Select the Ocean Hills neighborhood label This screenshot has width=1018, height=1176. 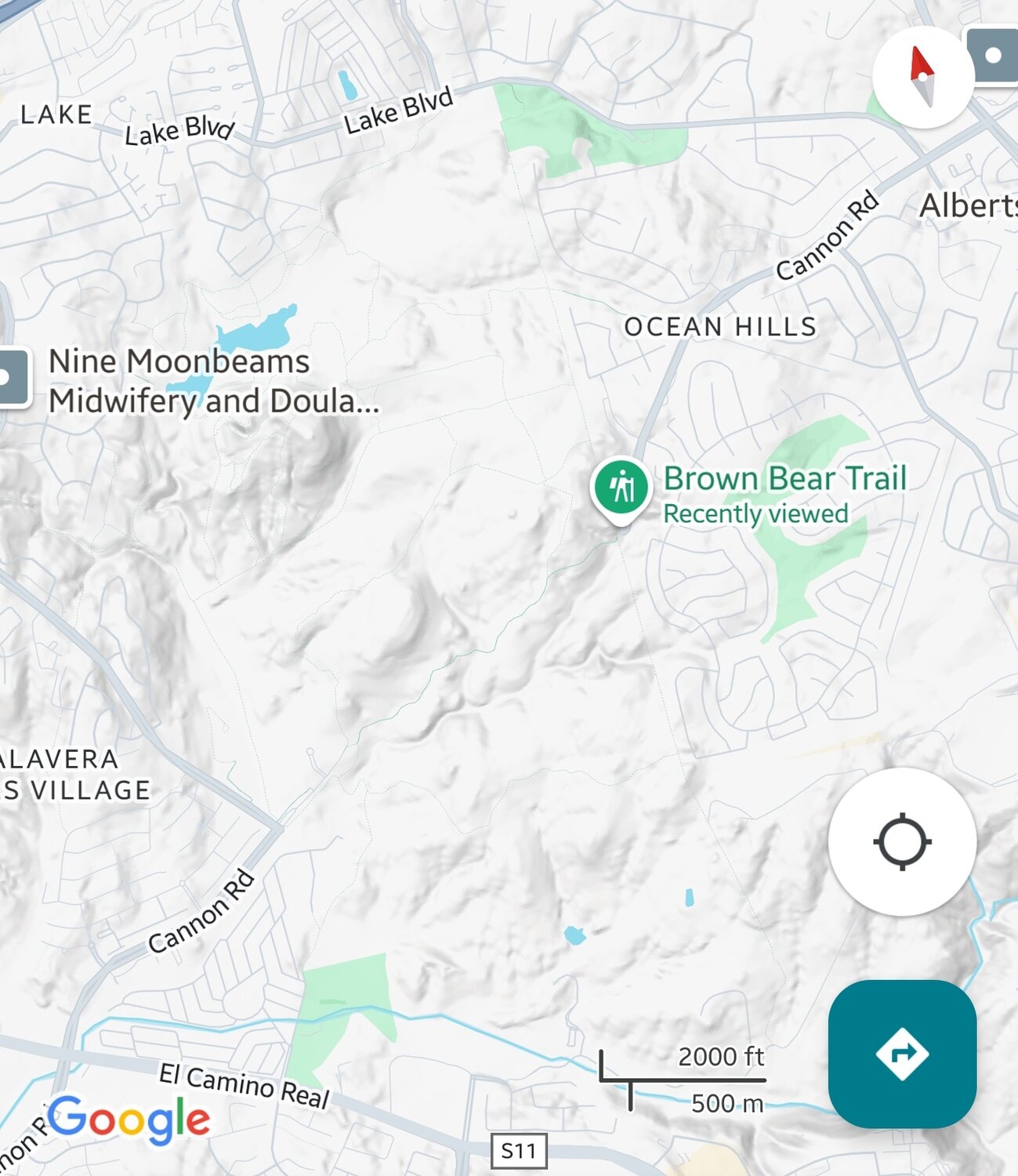click(x=719, y=325)
